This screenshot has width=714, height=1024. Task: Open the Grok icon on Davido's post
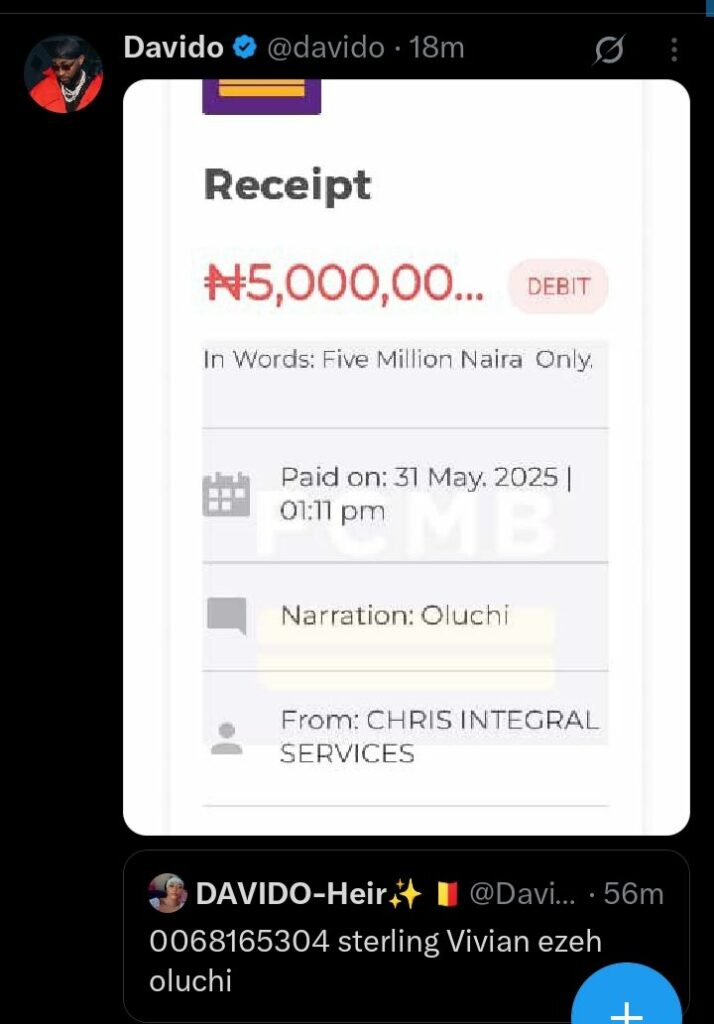click(608, 49)
